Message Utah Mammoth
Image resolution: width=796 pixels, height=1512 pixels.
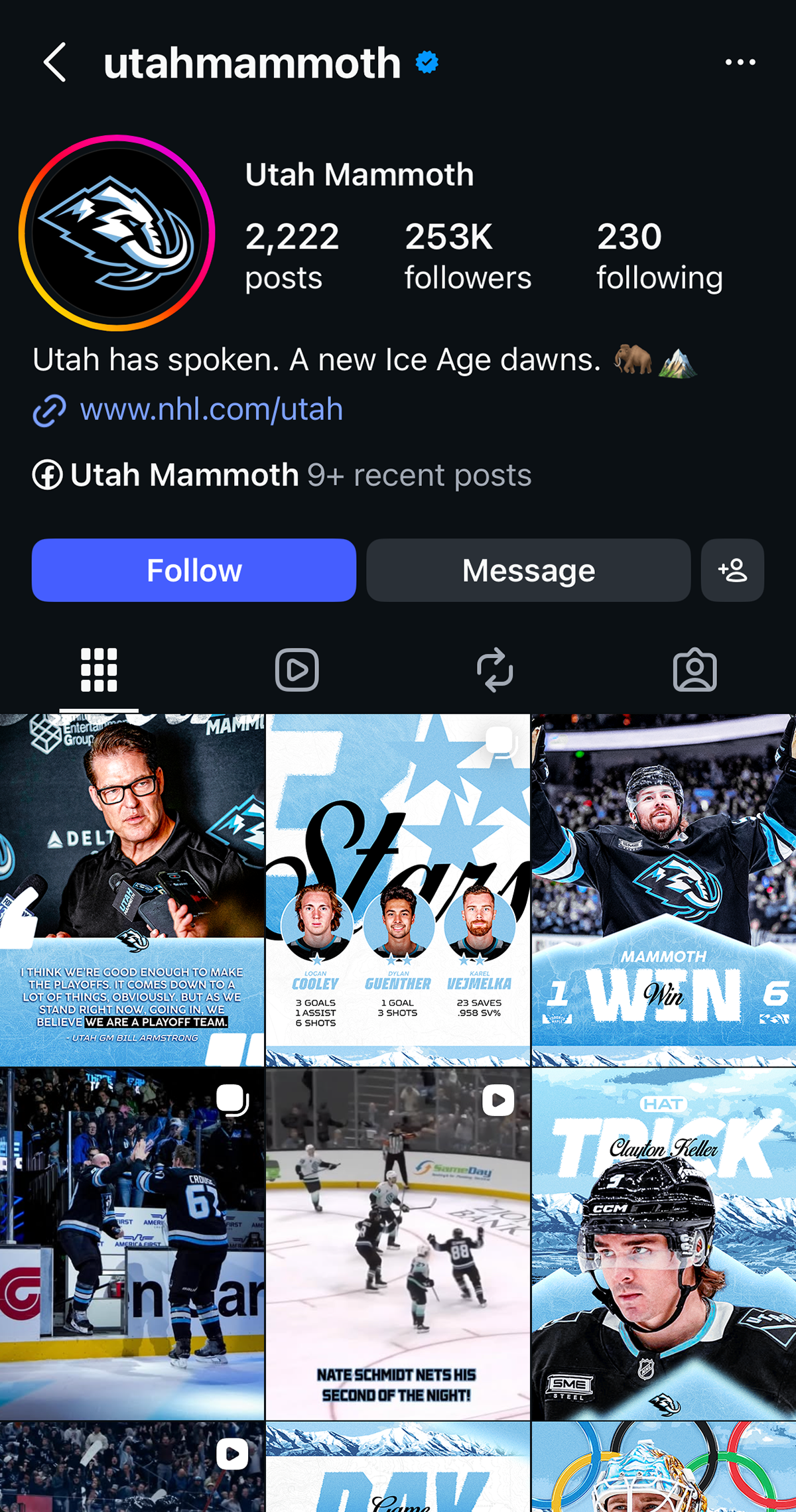[x=528, y=570]
